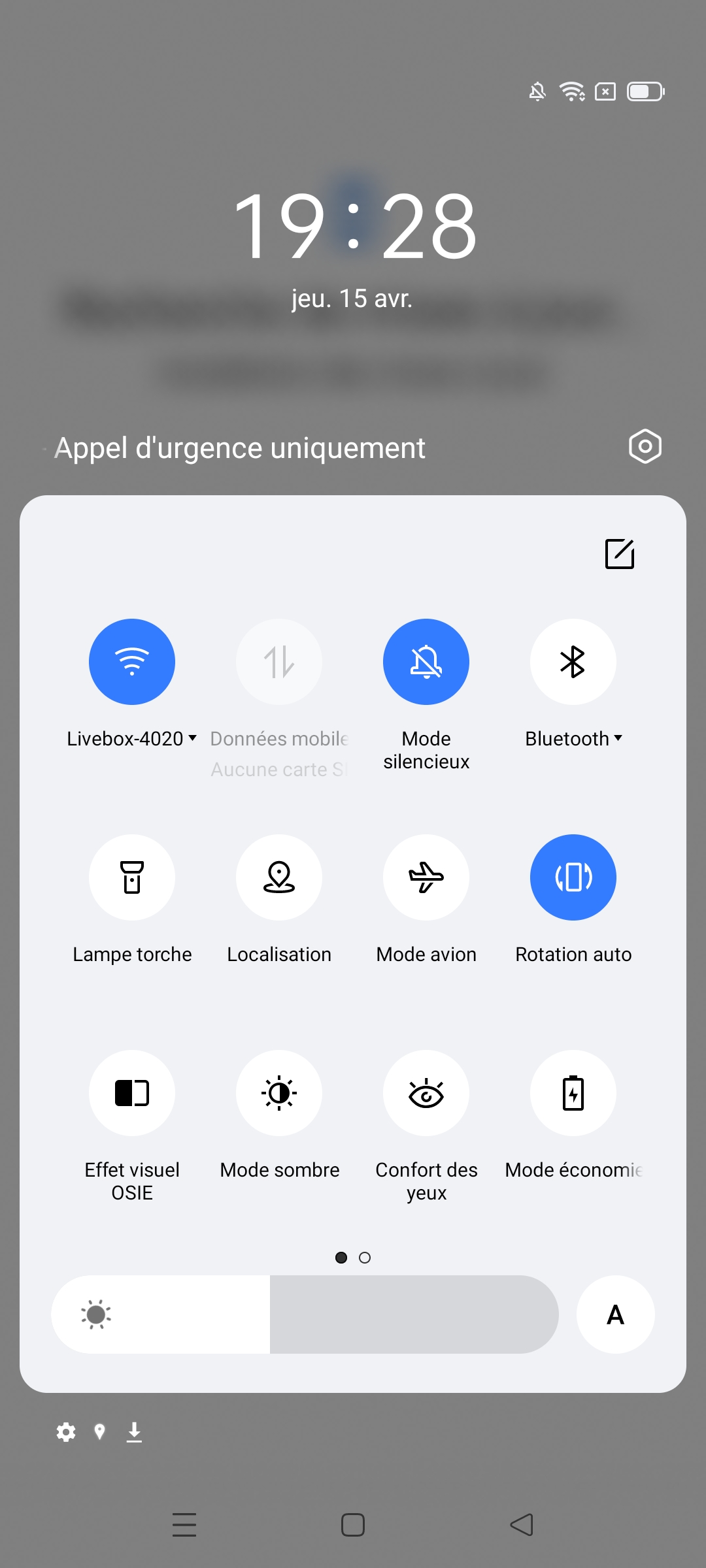
Task: Turn on the Lampe torche flashlight
Action: (132, 878)
